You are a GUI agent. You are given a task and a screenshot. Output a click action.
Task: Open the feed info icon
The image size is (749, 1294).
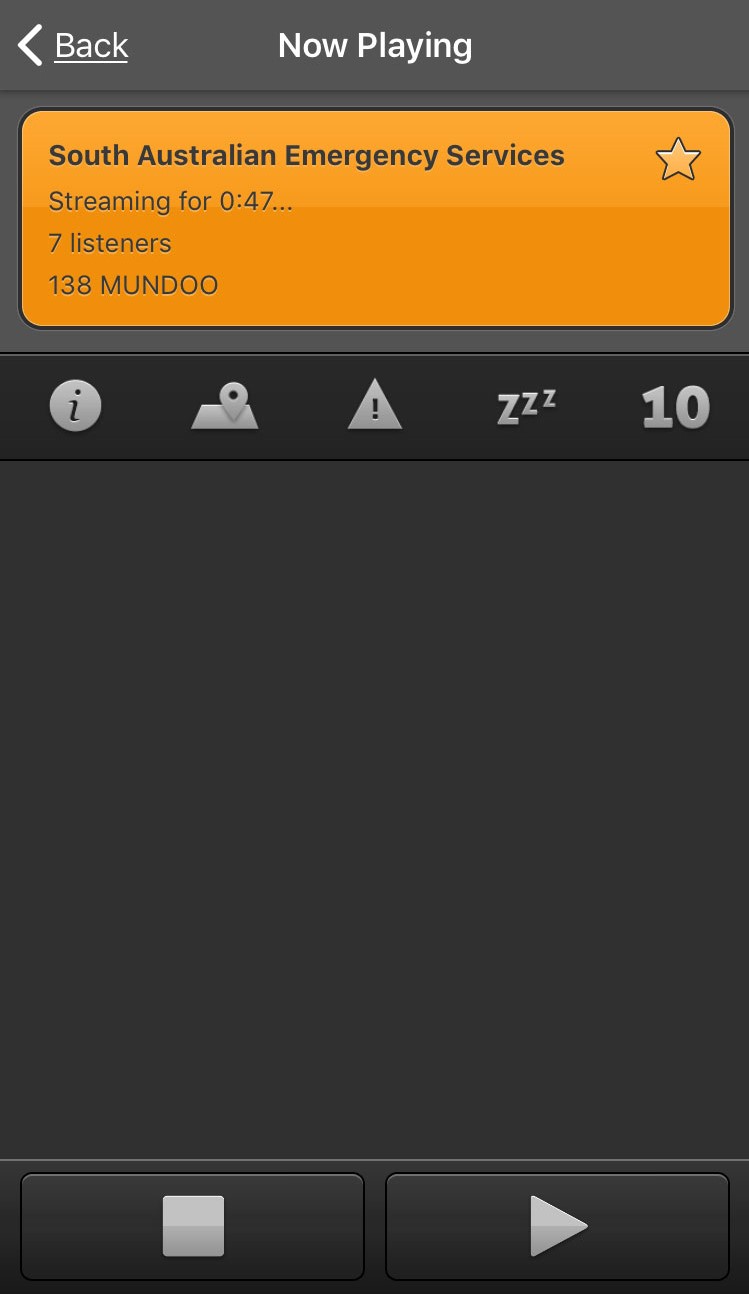76,407
